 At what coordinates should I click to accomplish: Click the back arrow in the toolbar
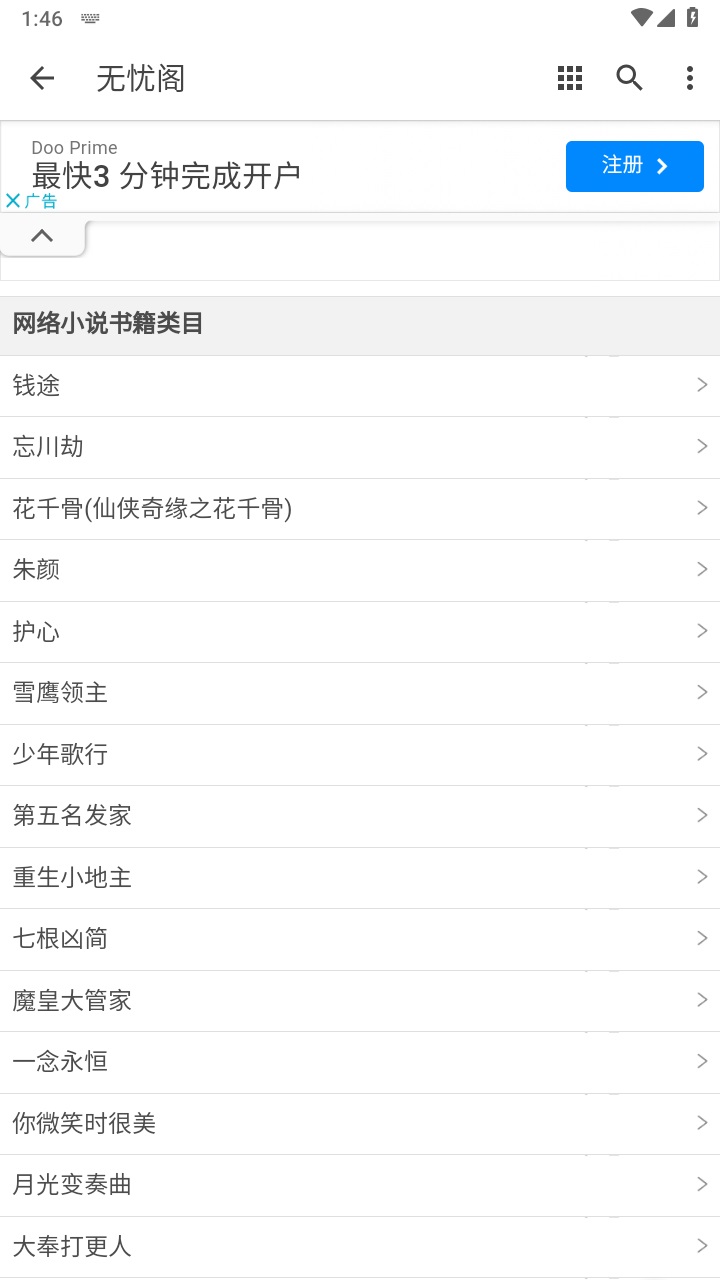(x=42, y=78)
